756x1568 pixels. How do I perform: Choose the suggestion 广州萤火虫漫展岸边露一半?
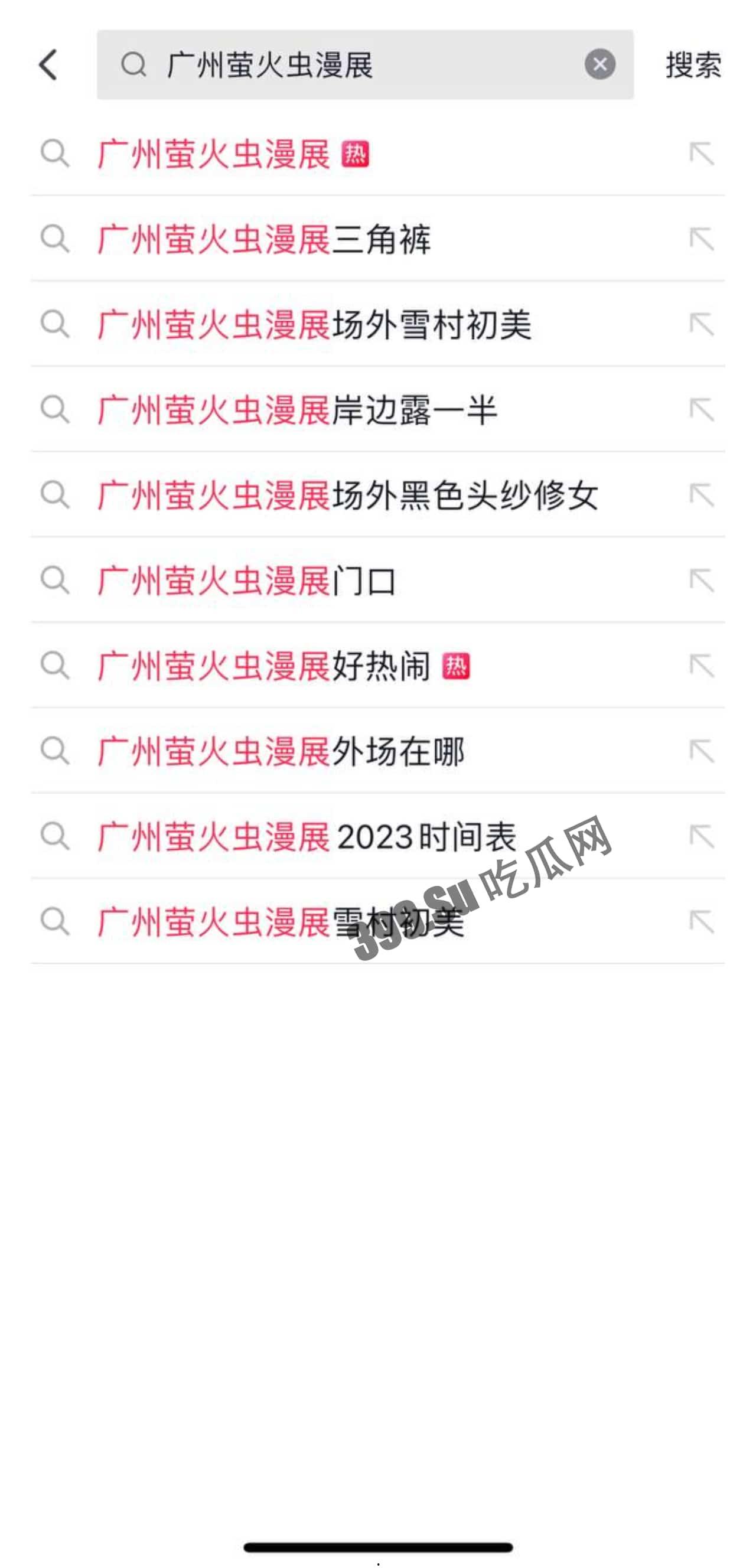297,409
